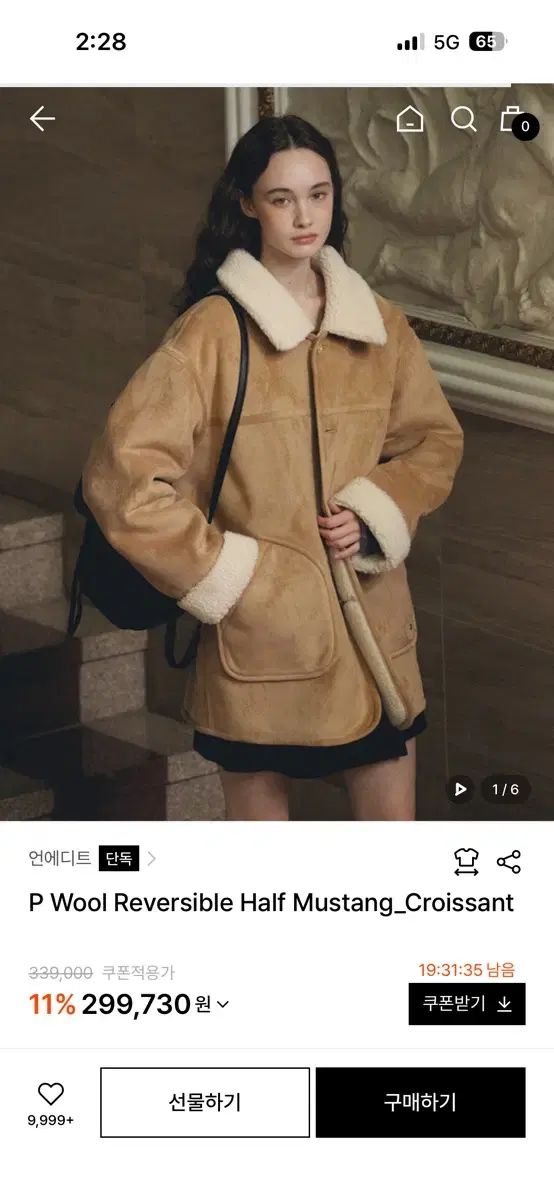This screenshot has height=1200, width=554.
Task: Open the shopping bag cart
Action: click(x=516, y=121)
